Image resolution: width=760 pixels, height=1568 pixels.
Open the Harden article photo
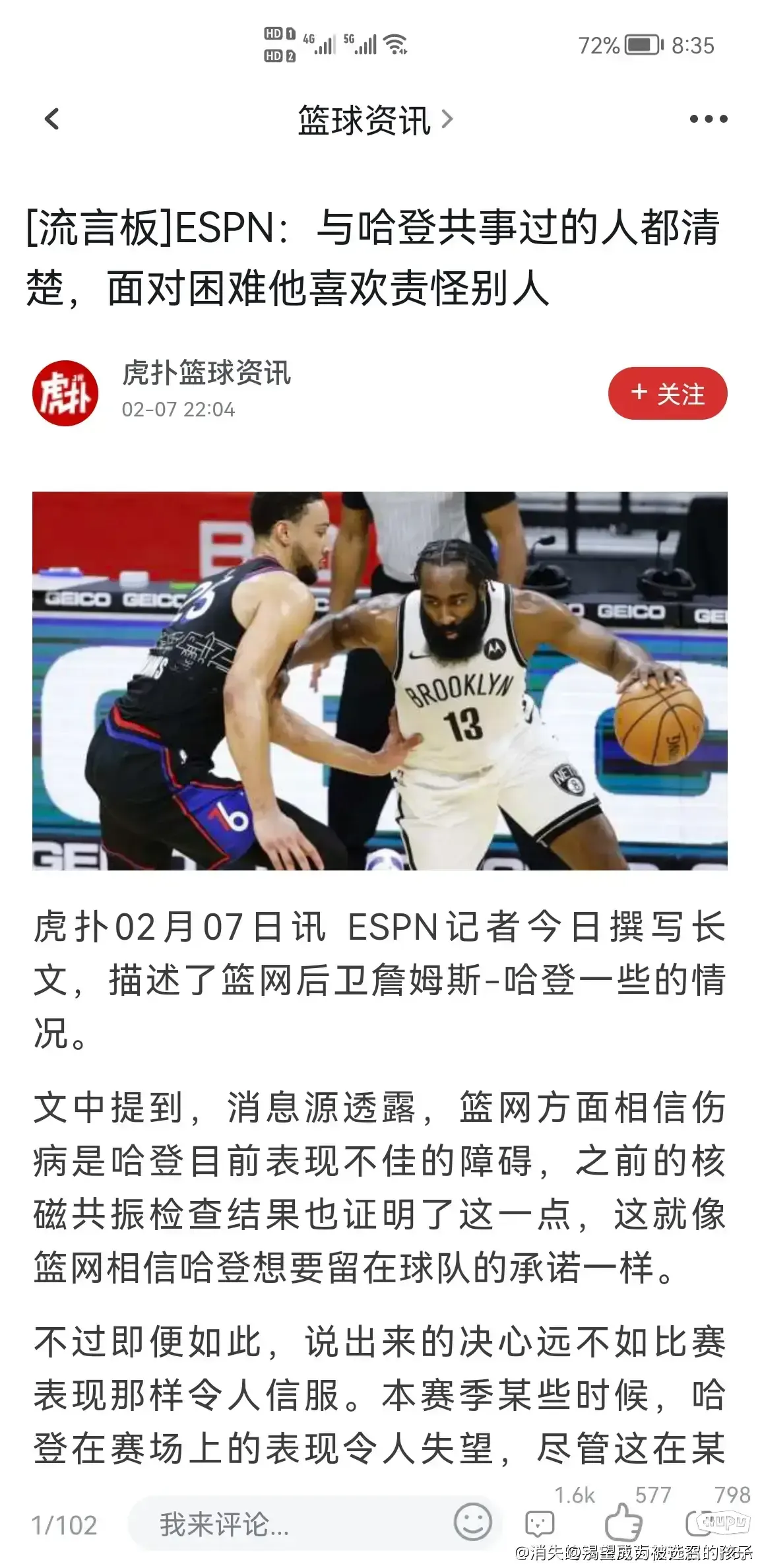(x=379, y=680)
